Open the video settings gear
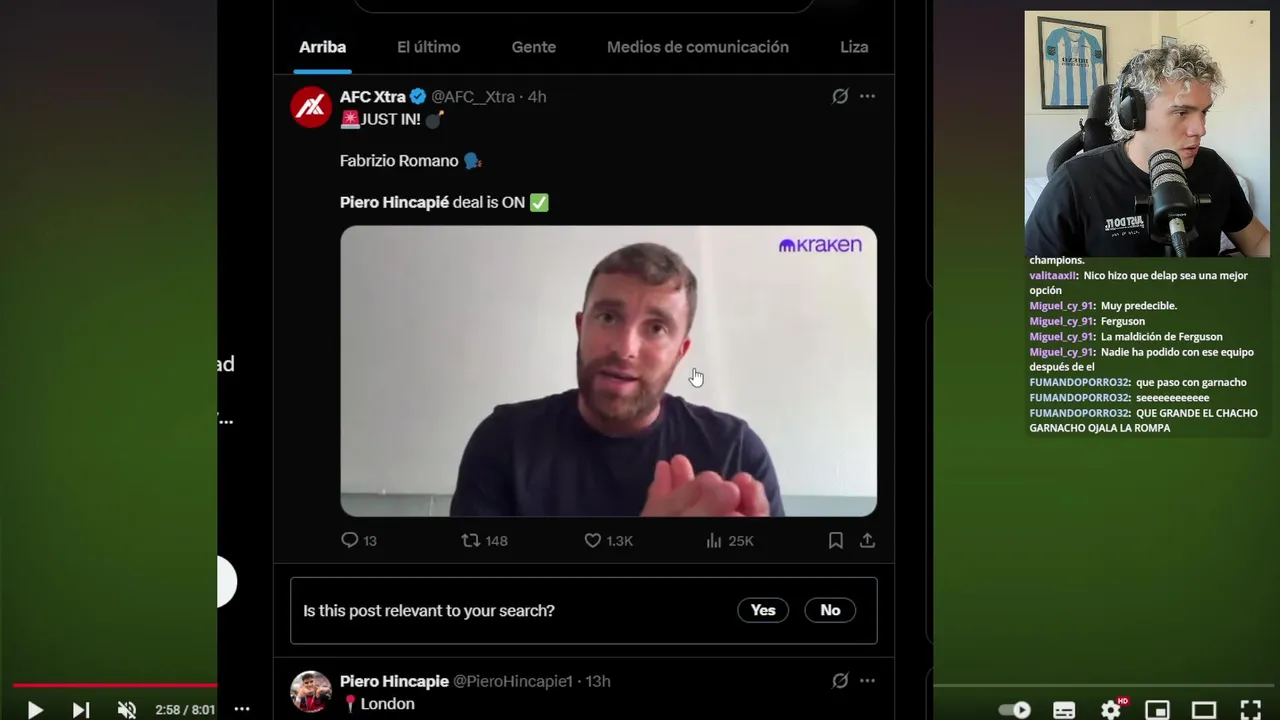 (1111, 710)
